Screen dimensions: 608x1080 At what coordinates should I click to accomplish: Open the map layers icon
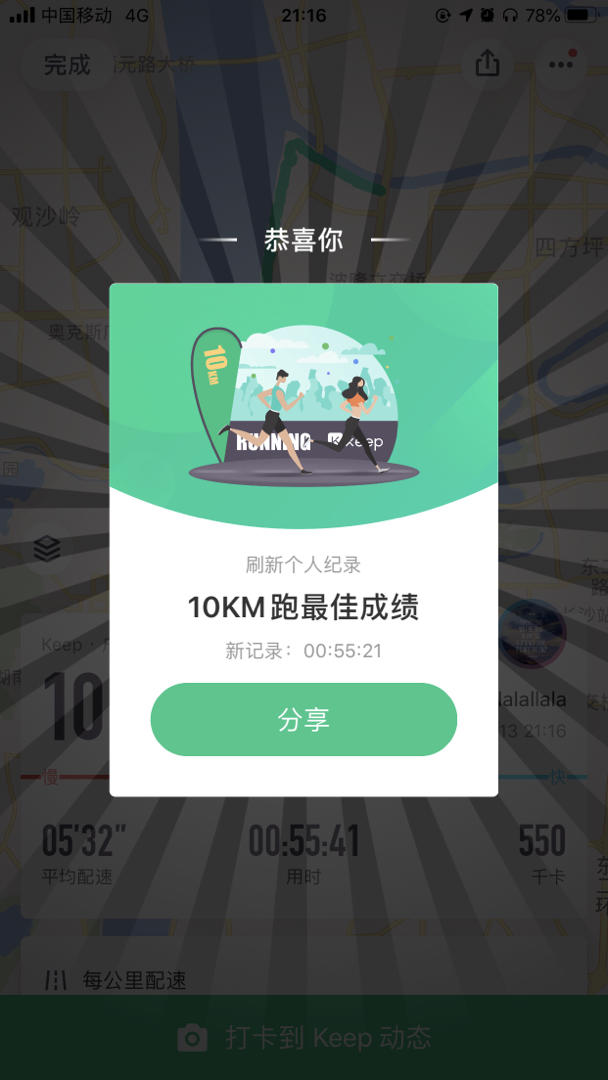[x=47, y=549]
